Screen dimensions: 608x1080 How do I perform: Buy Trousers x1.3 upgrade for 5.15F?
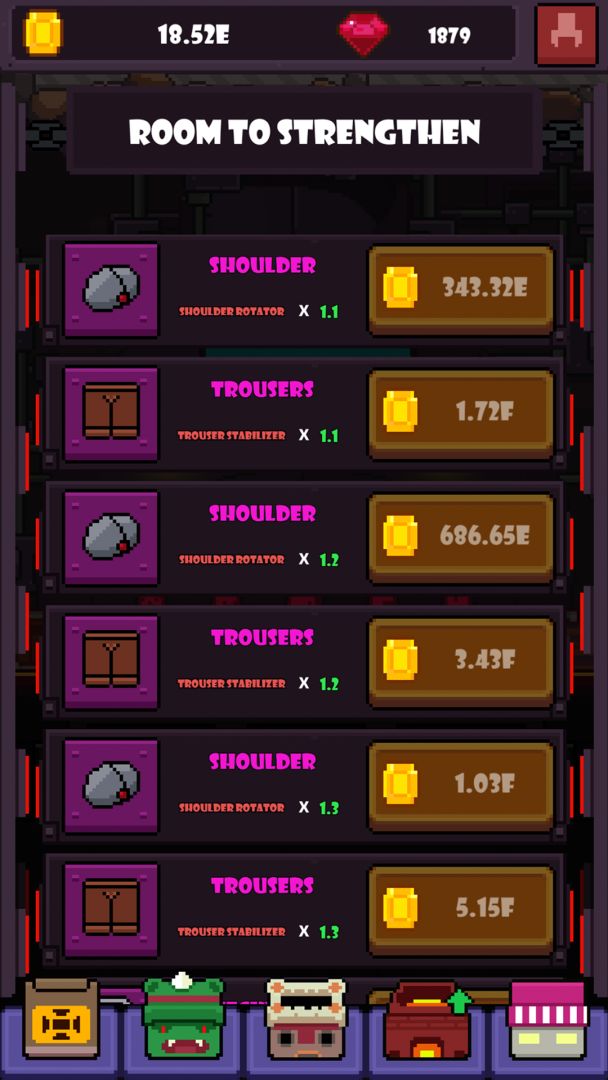pos(461,909)
